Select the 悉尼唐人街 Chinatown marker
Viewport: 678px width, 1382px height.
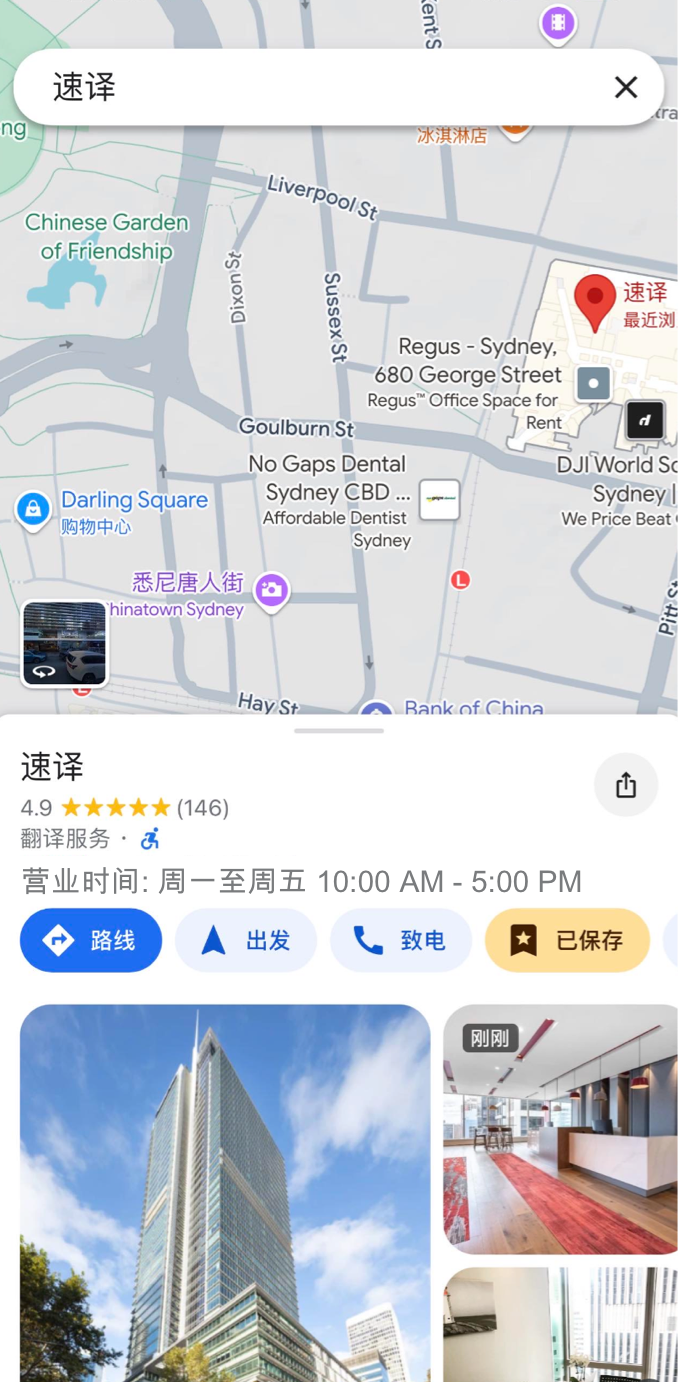271,589
